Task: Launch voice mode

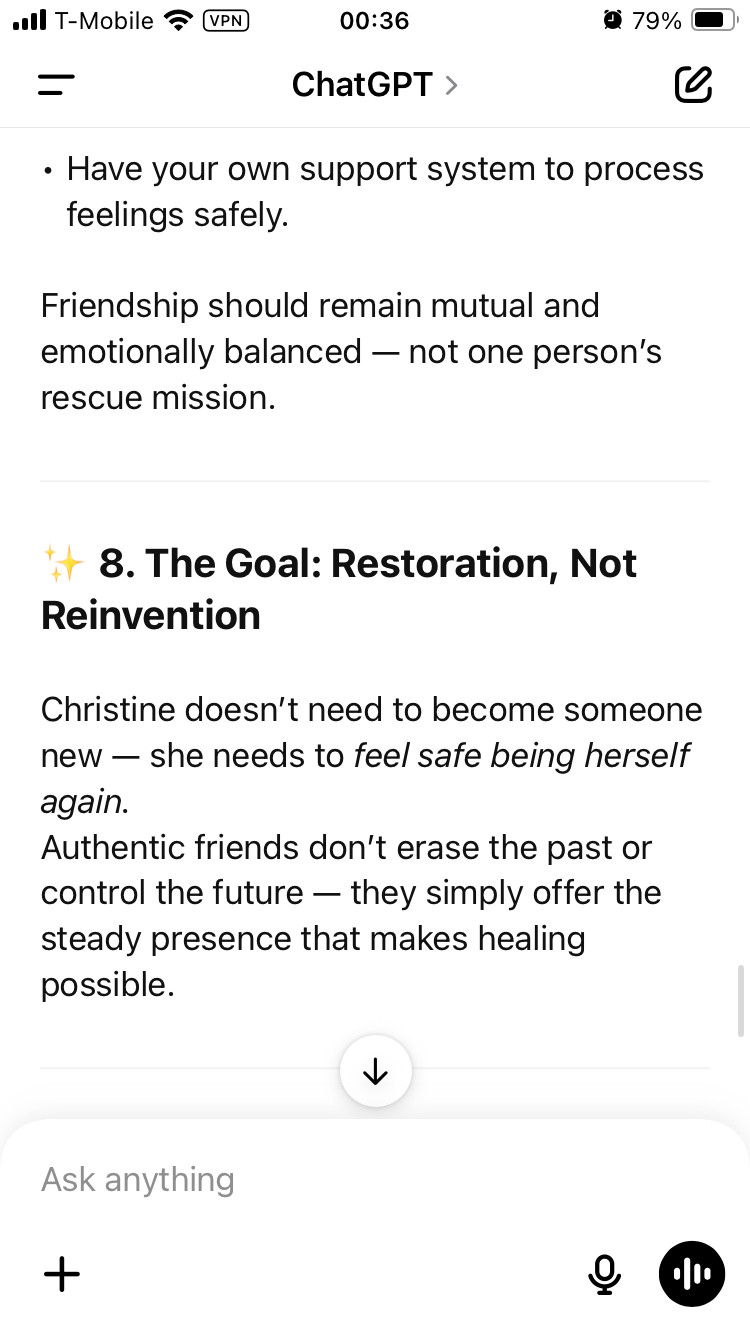Action: click(691, 1274)
